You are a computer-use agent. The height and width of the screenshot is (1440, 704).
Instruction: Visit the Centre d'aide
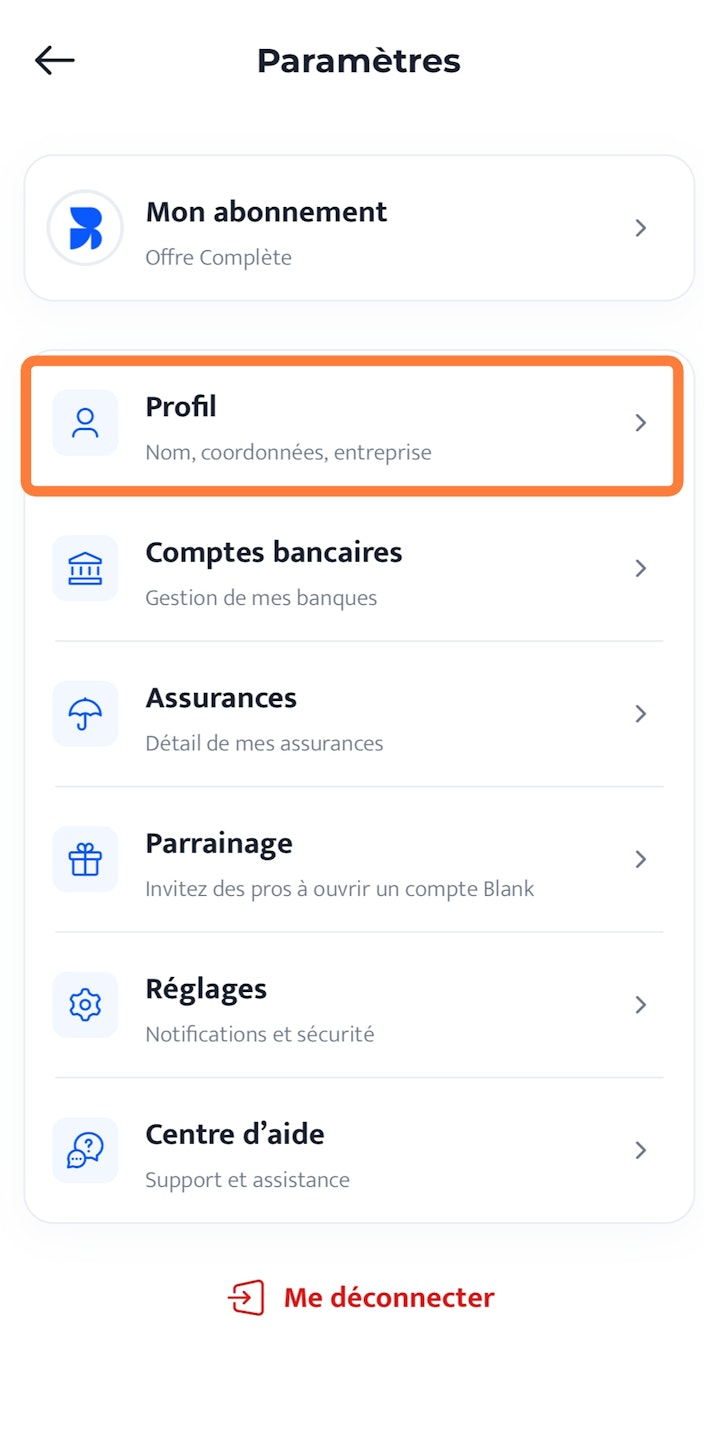coord(358,1152)
